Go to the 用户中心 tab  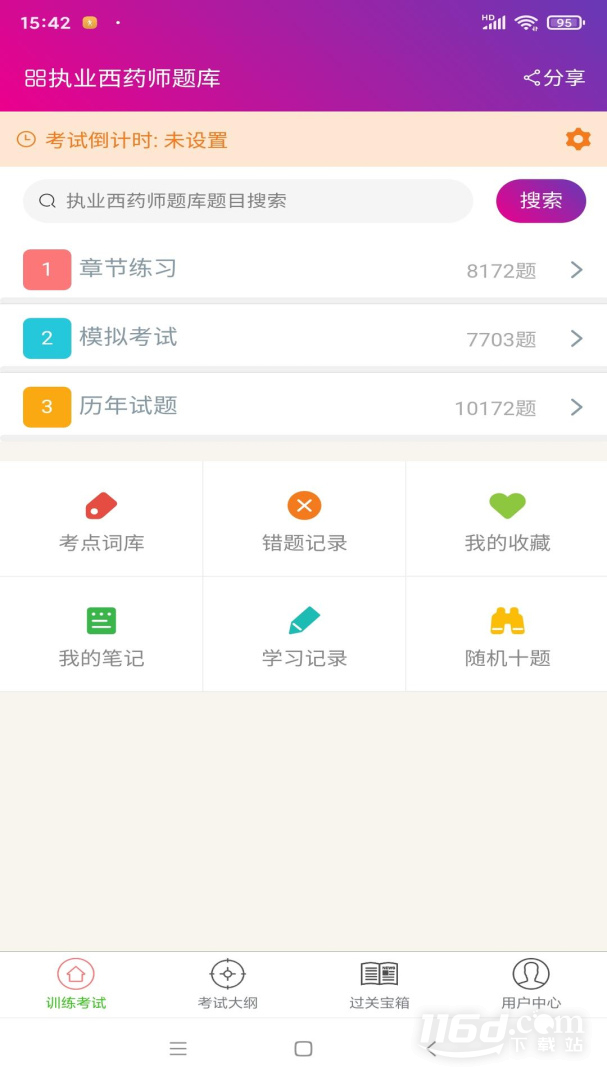531,984
